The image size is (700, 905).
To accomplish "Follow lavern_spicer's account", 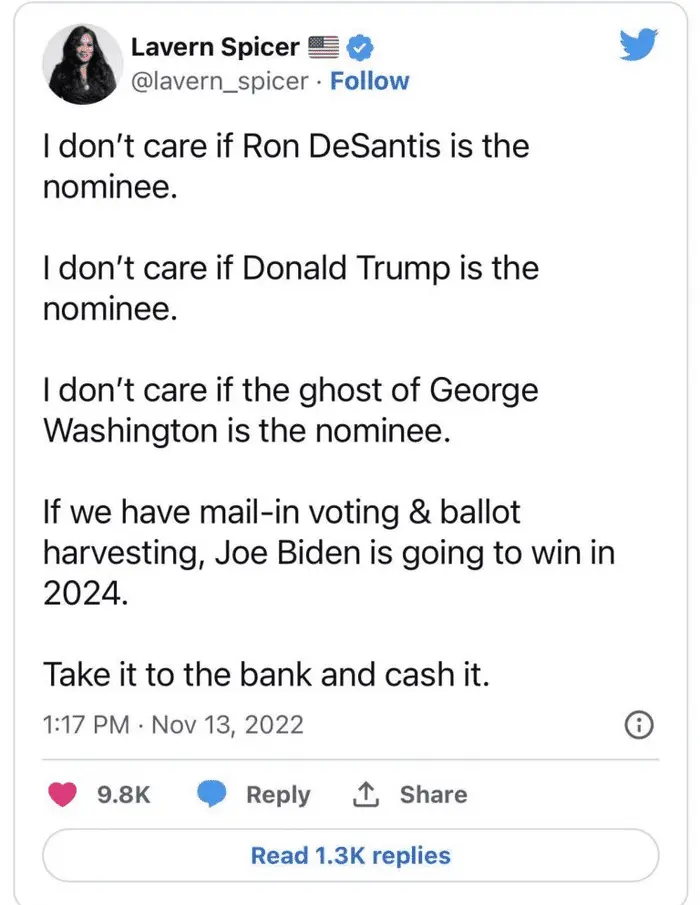I will 369,82.
